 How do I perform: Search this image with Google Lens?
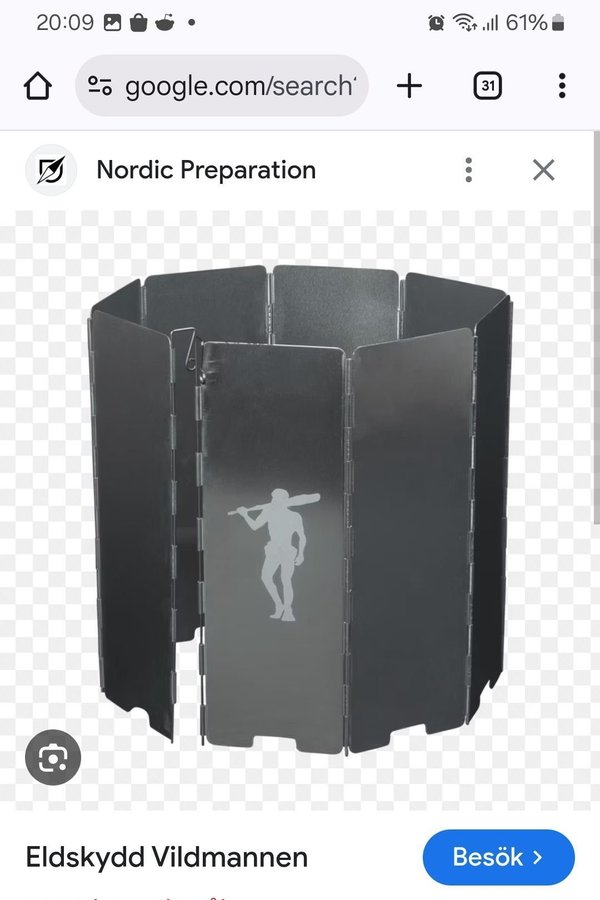tap(52, 759)
